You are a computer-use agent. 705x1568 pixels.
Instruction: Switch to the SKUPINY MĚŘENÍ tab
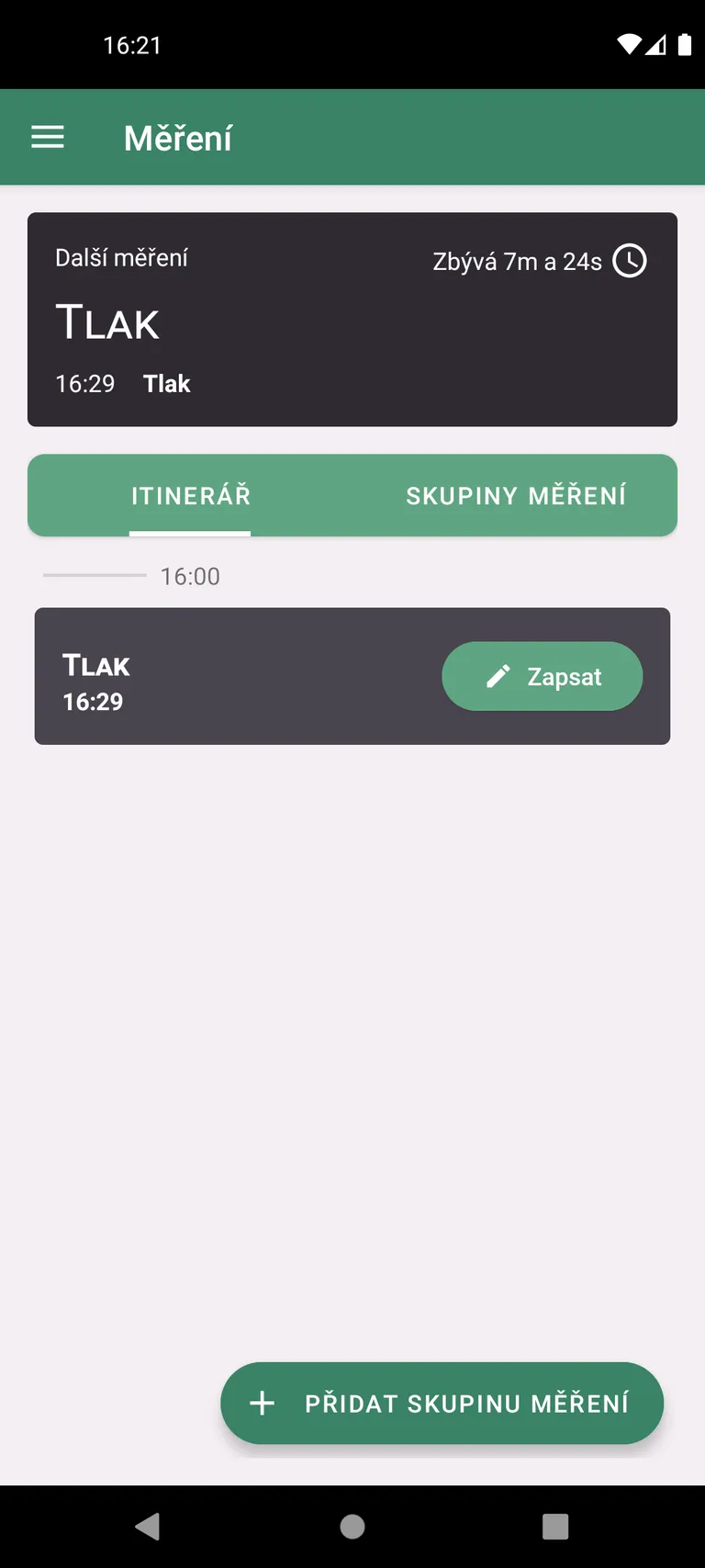click(515, 495)
